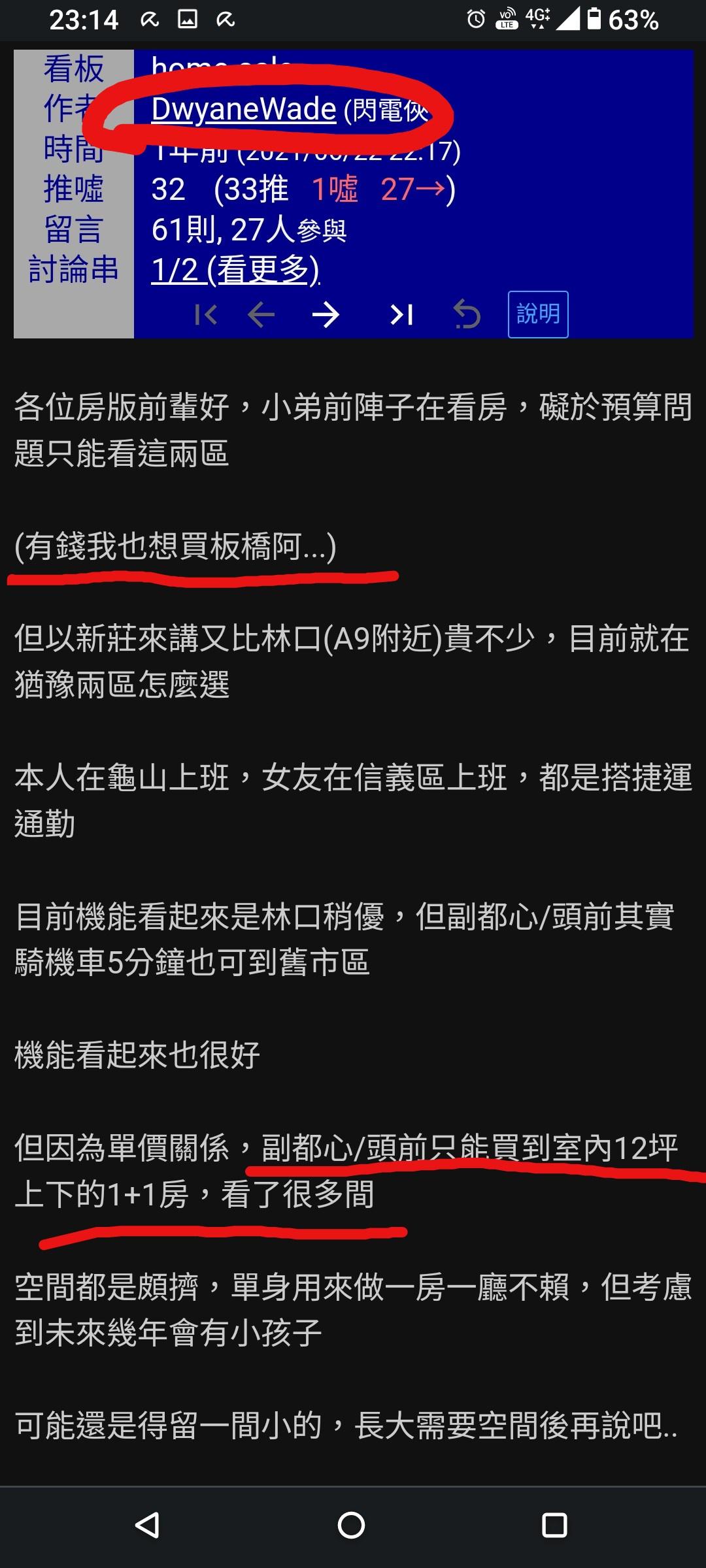Go to the previous article arrow
This screenshot has height=1568, width=706.
point(261,316)
